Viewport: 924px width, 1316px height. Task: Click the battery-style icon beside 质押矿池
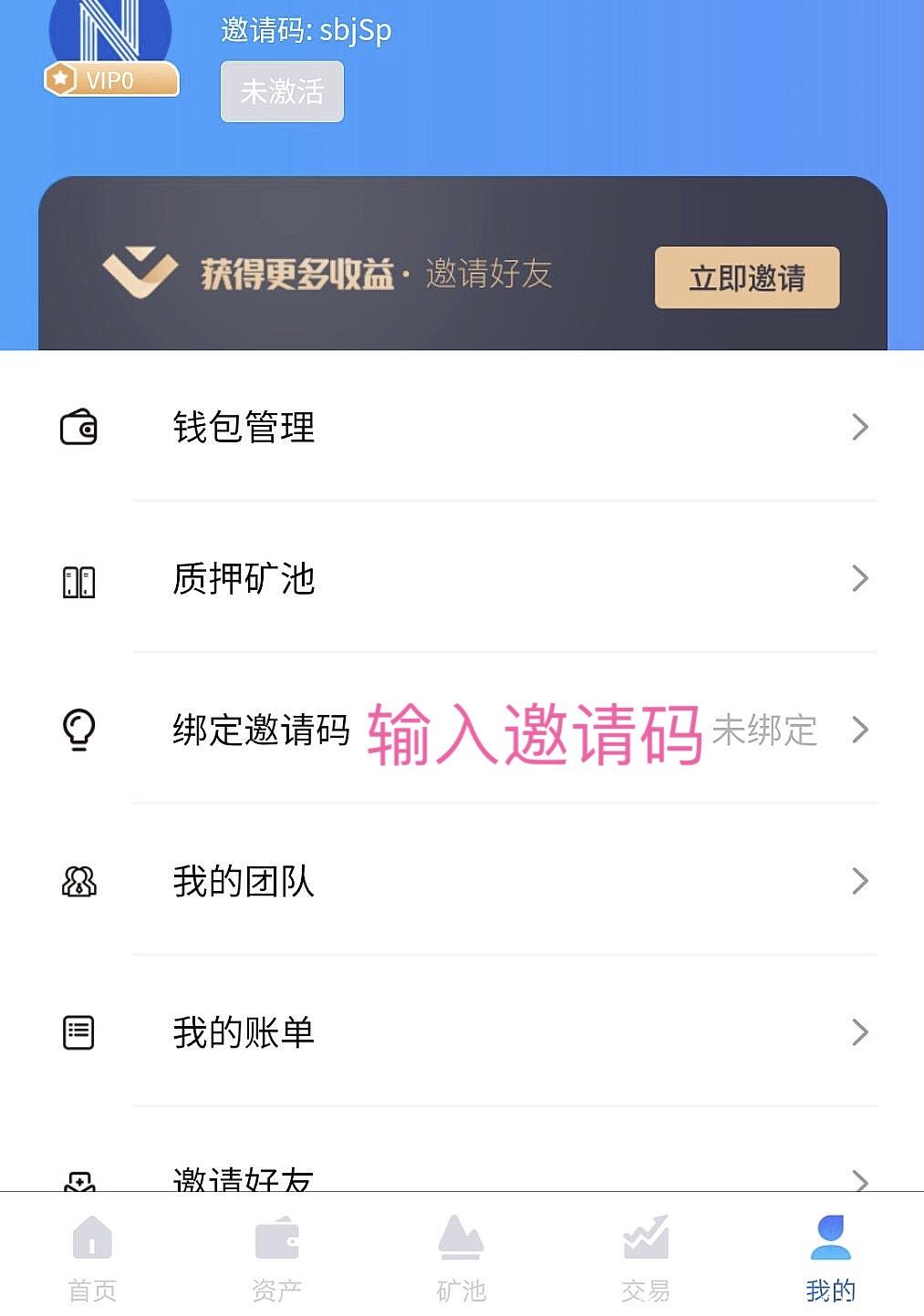[x=78, y=578]
